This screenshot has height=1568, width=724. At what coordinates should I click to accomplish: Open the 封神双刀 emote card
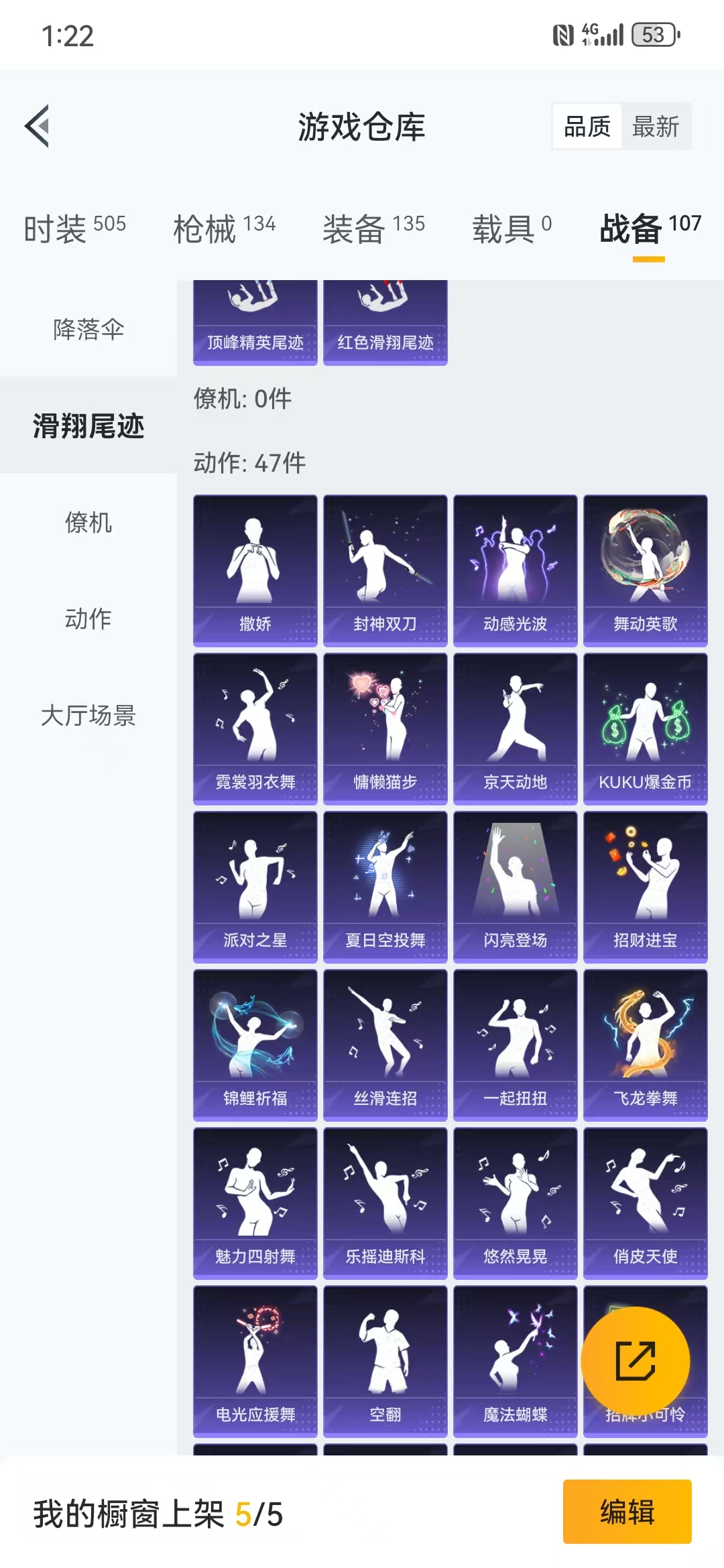click(x=385, y=570)
